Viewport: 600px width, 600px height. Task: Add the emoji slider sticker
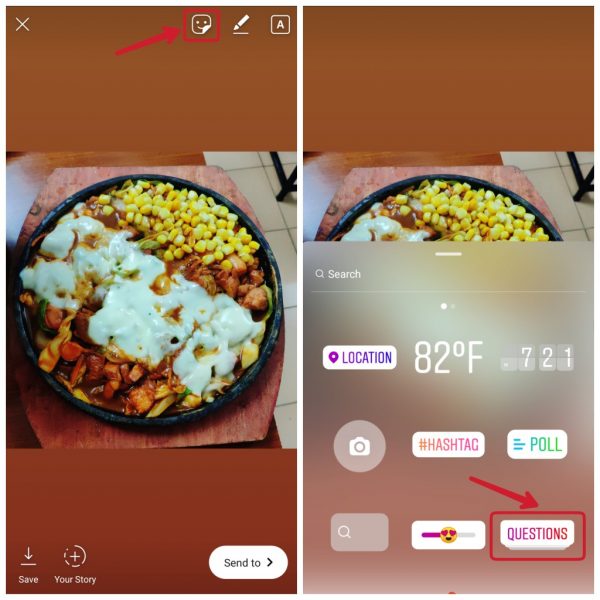coord(448,534)
